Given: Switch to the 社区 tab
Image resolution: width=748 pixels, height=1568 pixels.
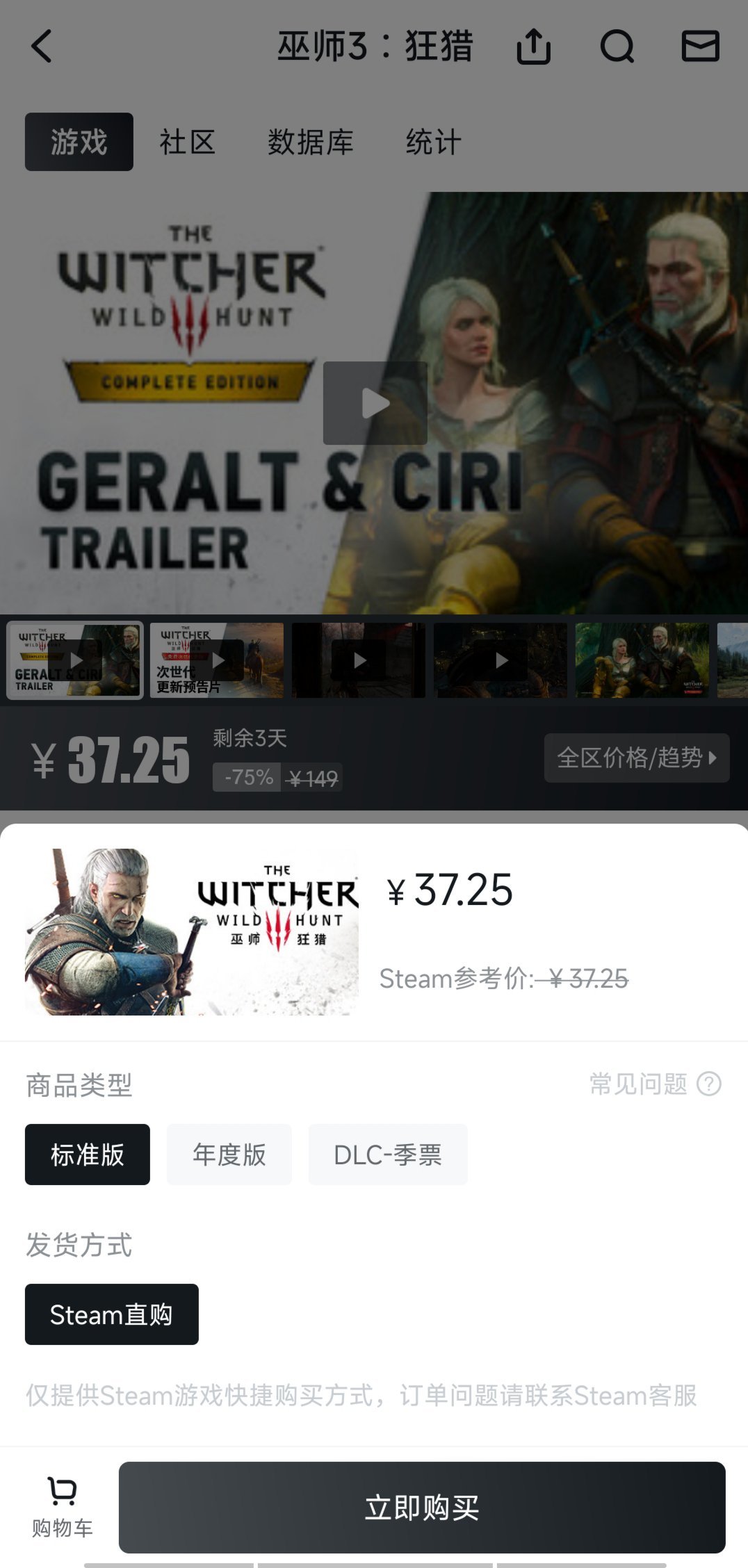Looking at the screenshot, I should [187, 142].
